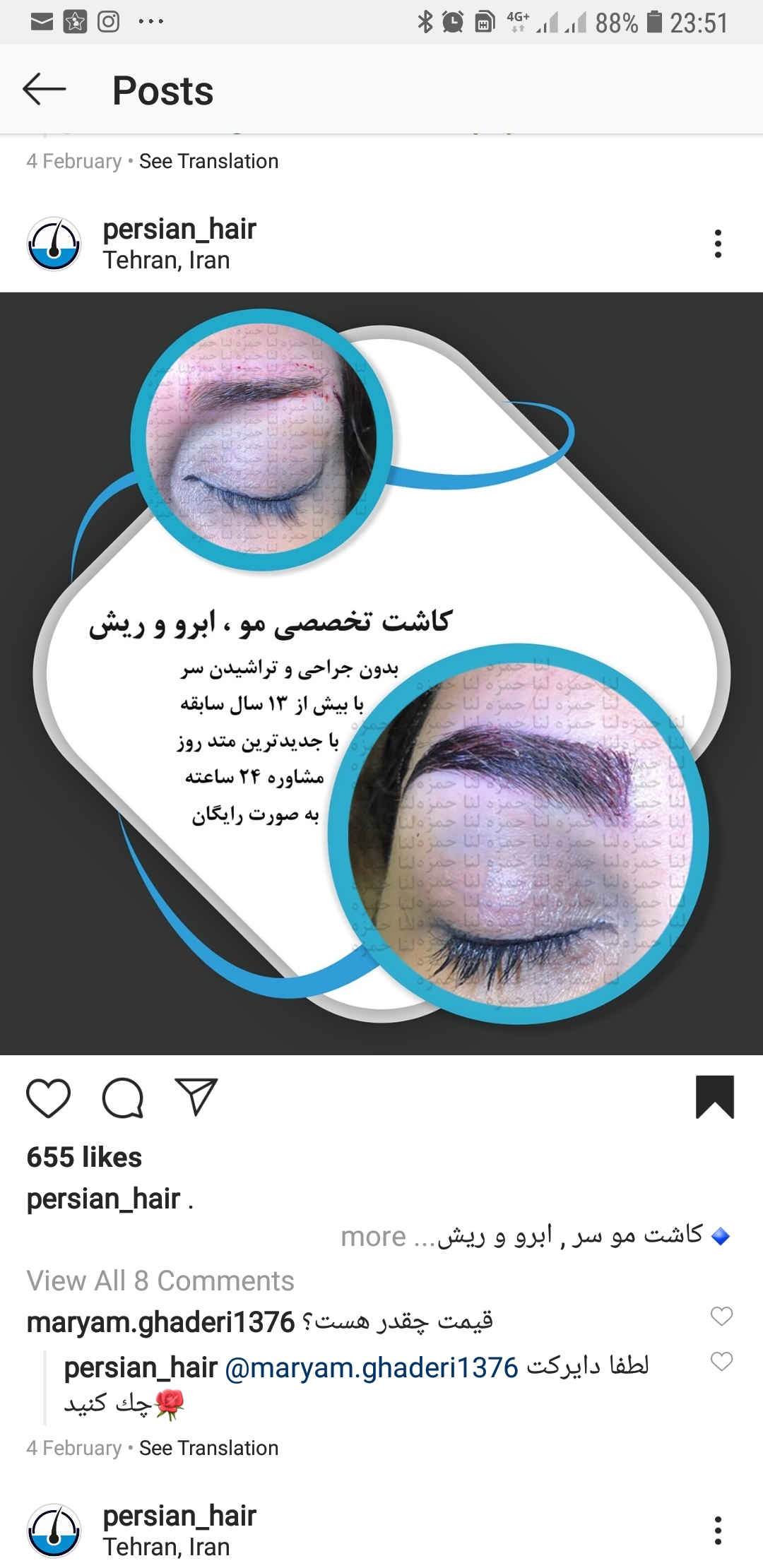Image resolution: width=763 pixels, height=1568 pixels.
Task: Tap the @maryam.ghaderi1376 mention link
Action: [372, 1368]
